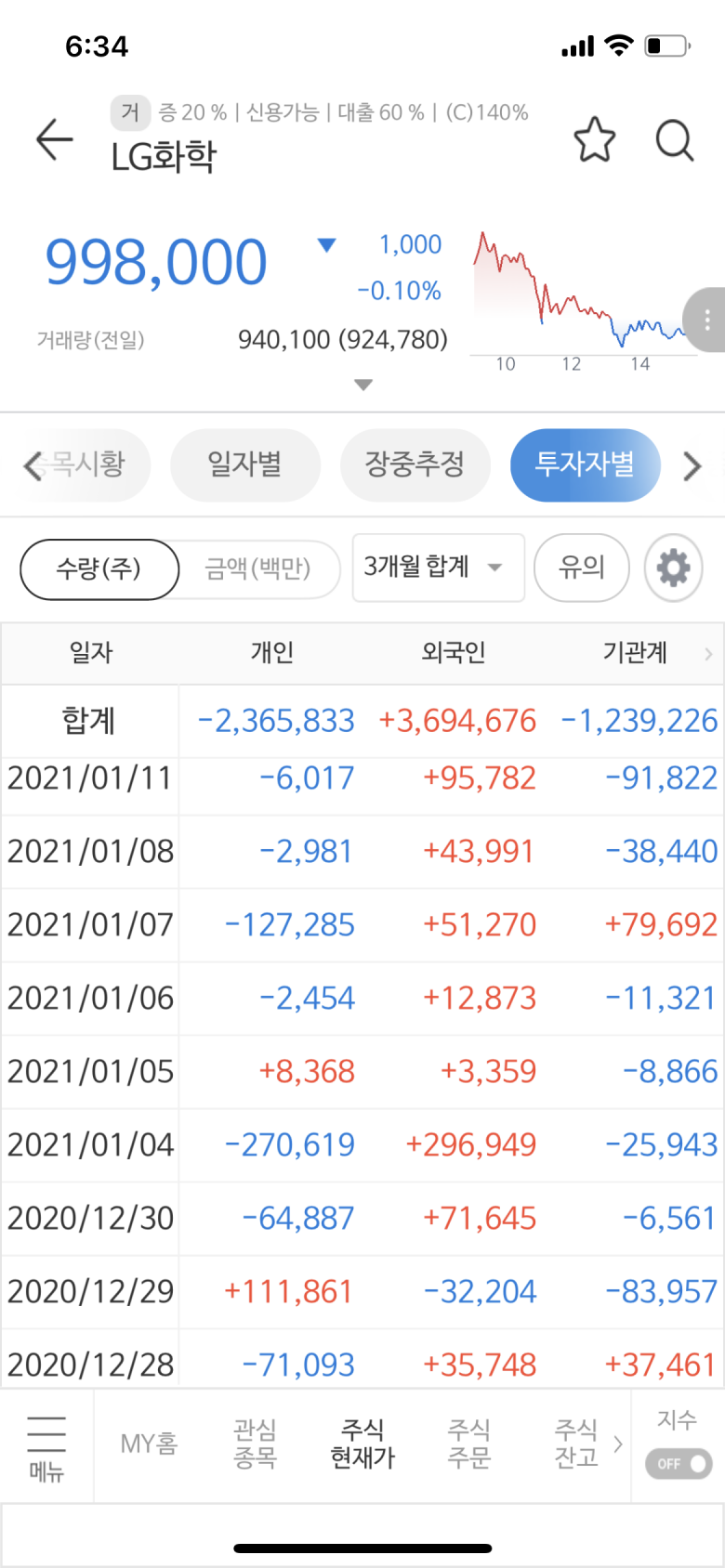The image size is (725, 1568).
Task: Tap the 유의 button
Action: pos(582,568)
